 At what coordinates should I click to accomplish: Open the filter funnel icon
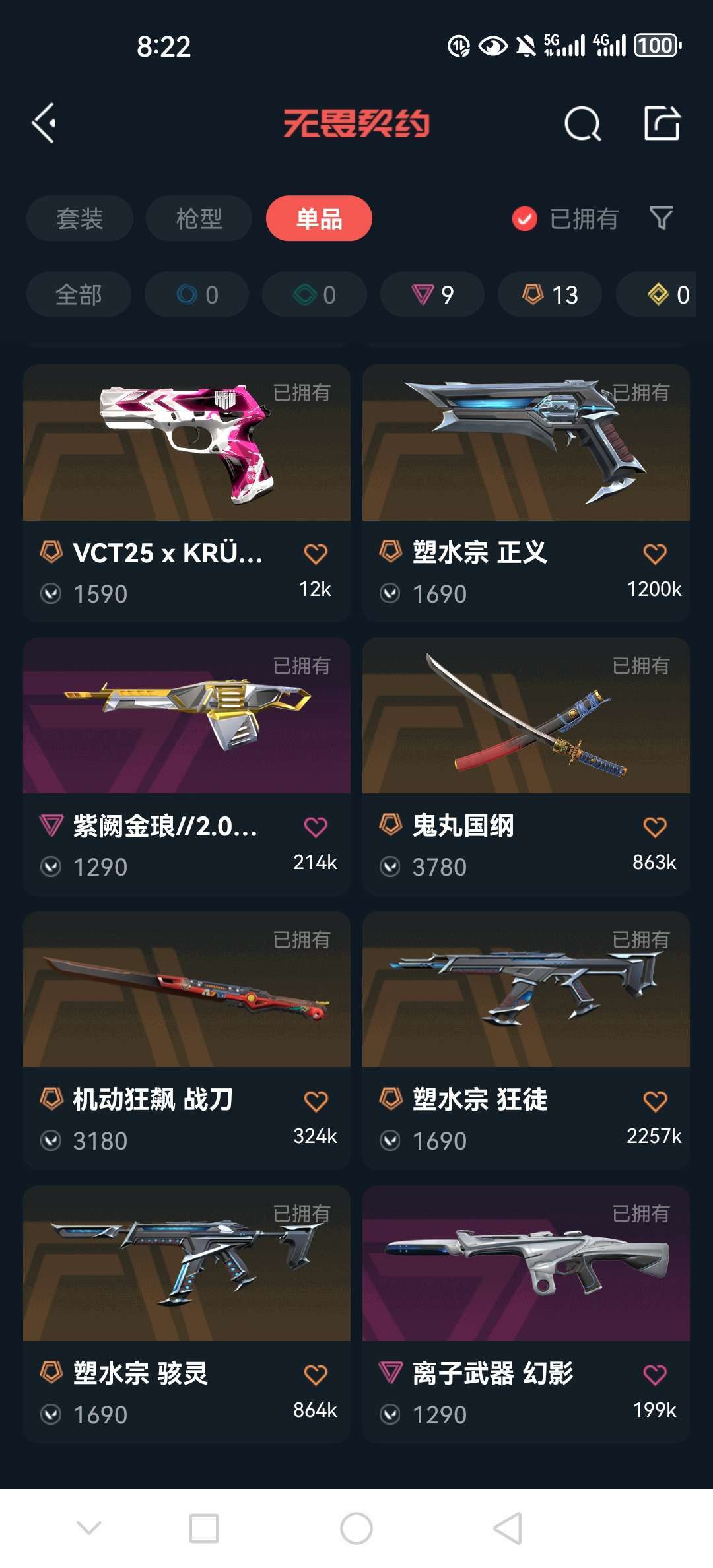661,218
